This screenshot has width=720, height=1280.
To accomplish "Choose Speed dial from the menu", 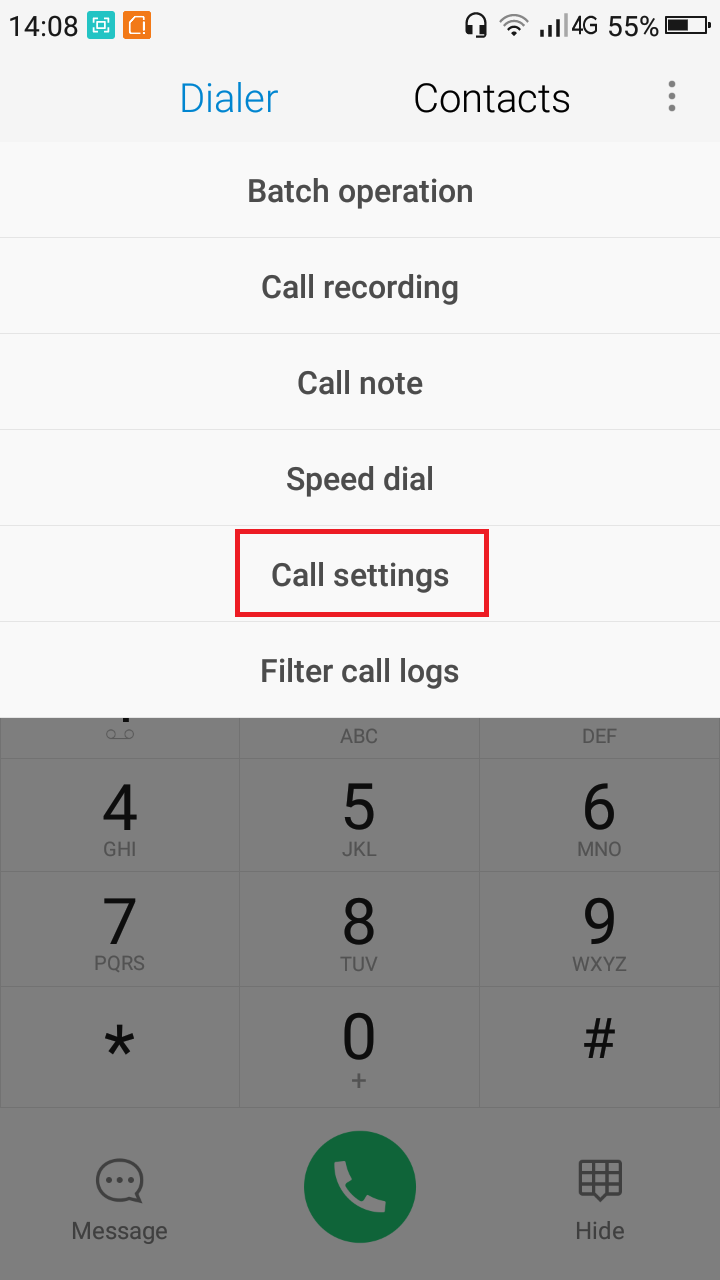I will (360, 479).
